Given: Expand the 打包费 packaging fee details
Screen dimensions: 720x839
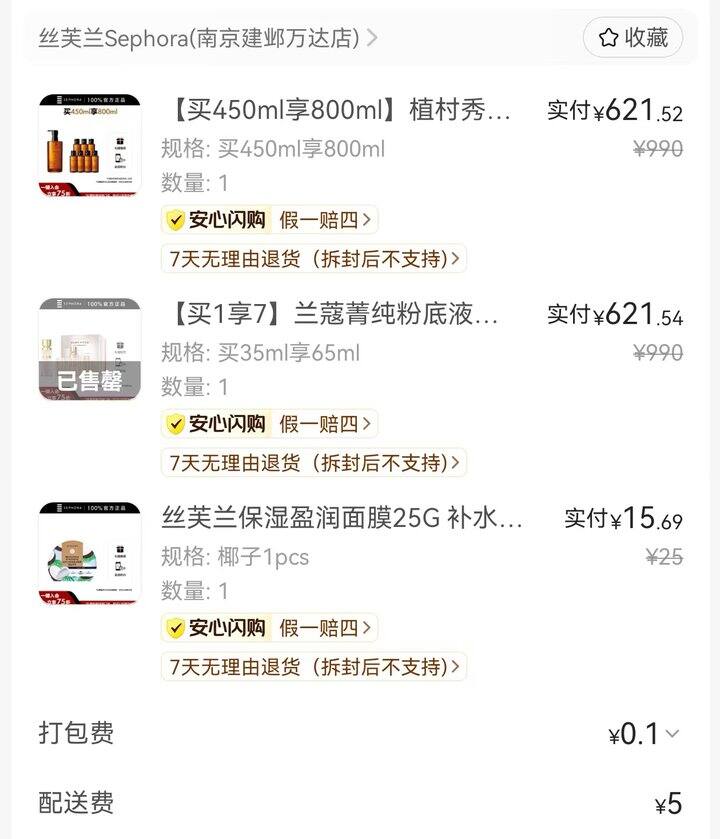Looking at the screenshot, I should click(x=672, y=734).
